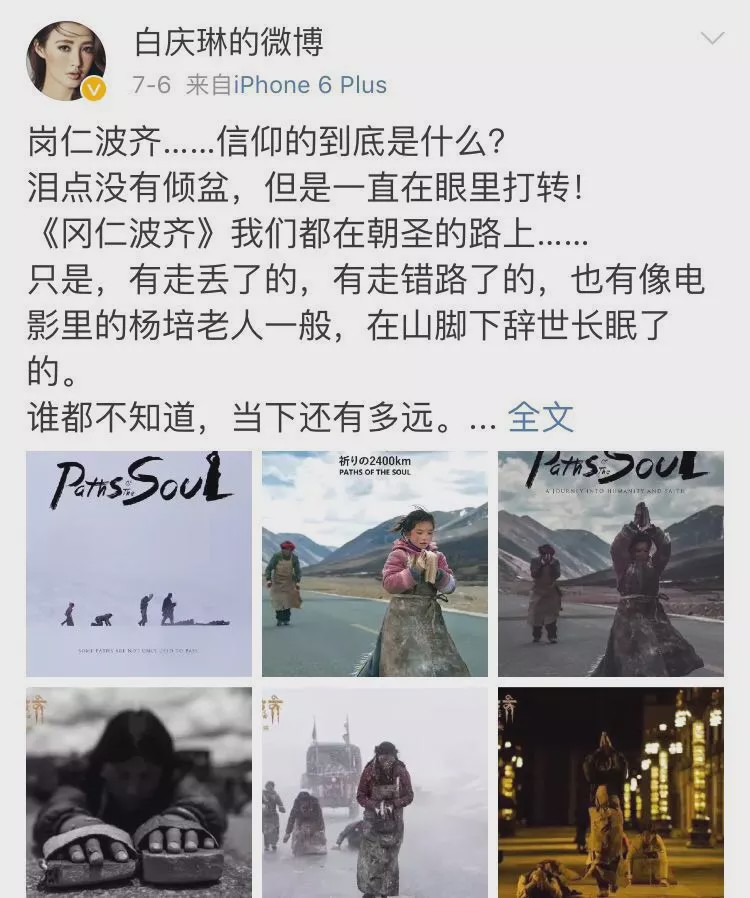750x898 pixels.
Task: Tap the iPhone 6 Plus source link
Action: tap(310, 85)
